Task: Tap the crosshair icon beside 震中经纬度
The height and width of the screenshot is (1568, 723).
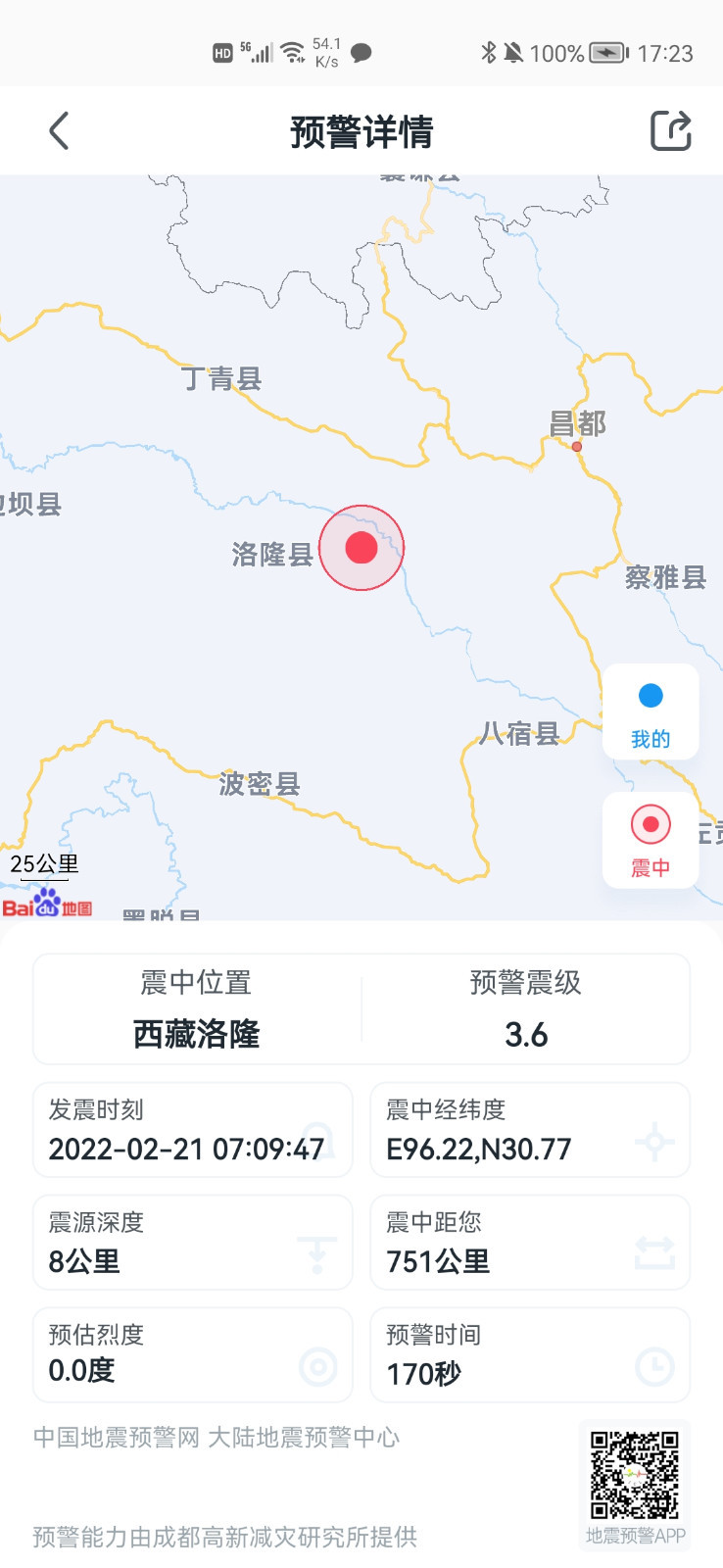Action: coord(654,1143)
